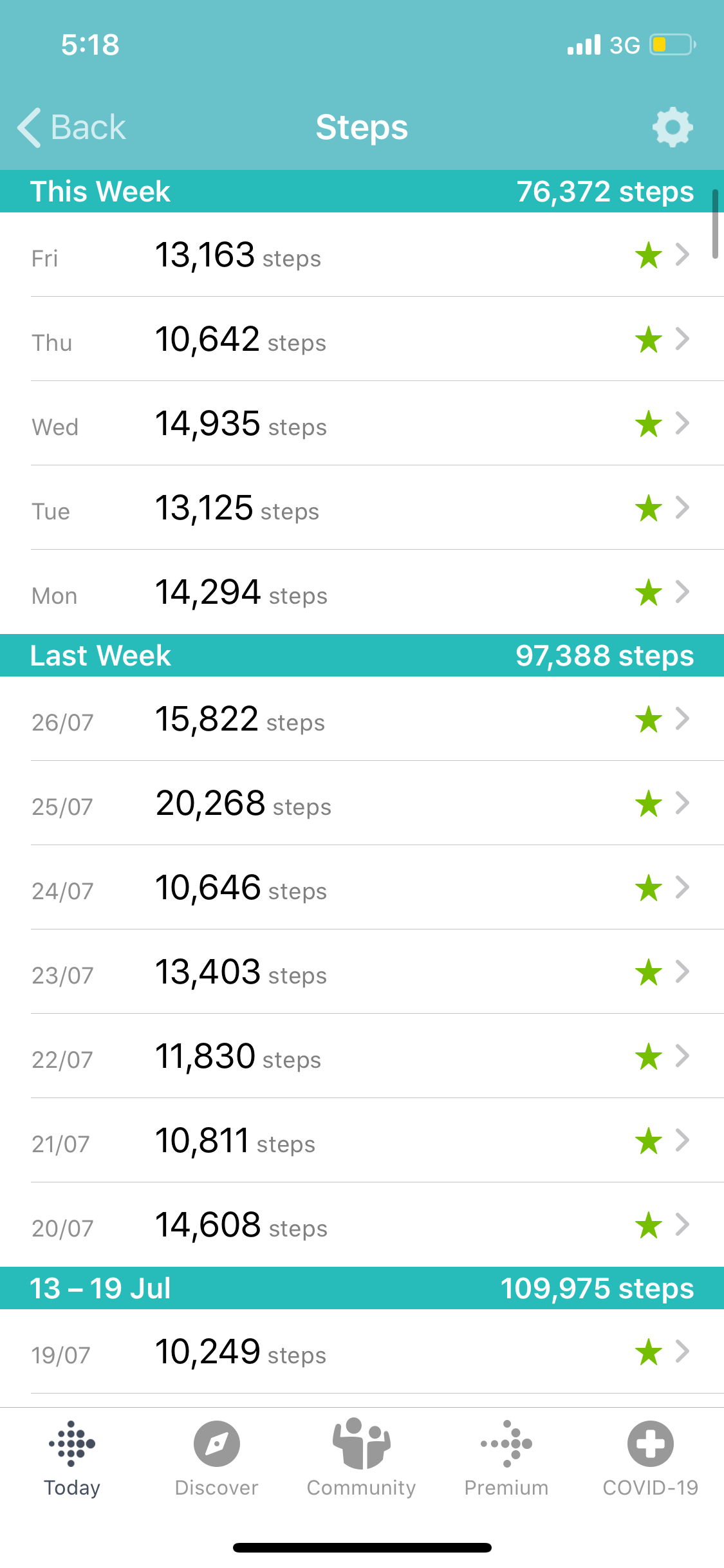Switch to the Today tab
This screenshot has width=724, height=1568.
pyautogui.click(x=72, y=1459)
